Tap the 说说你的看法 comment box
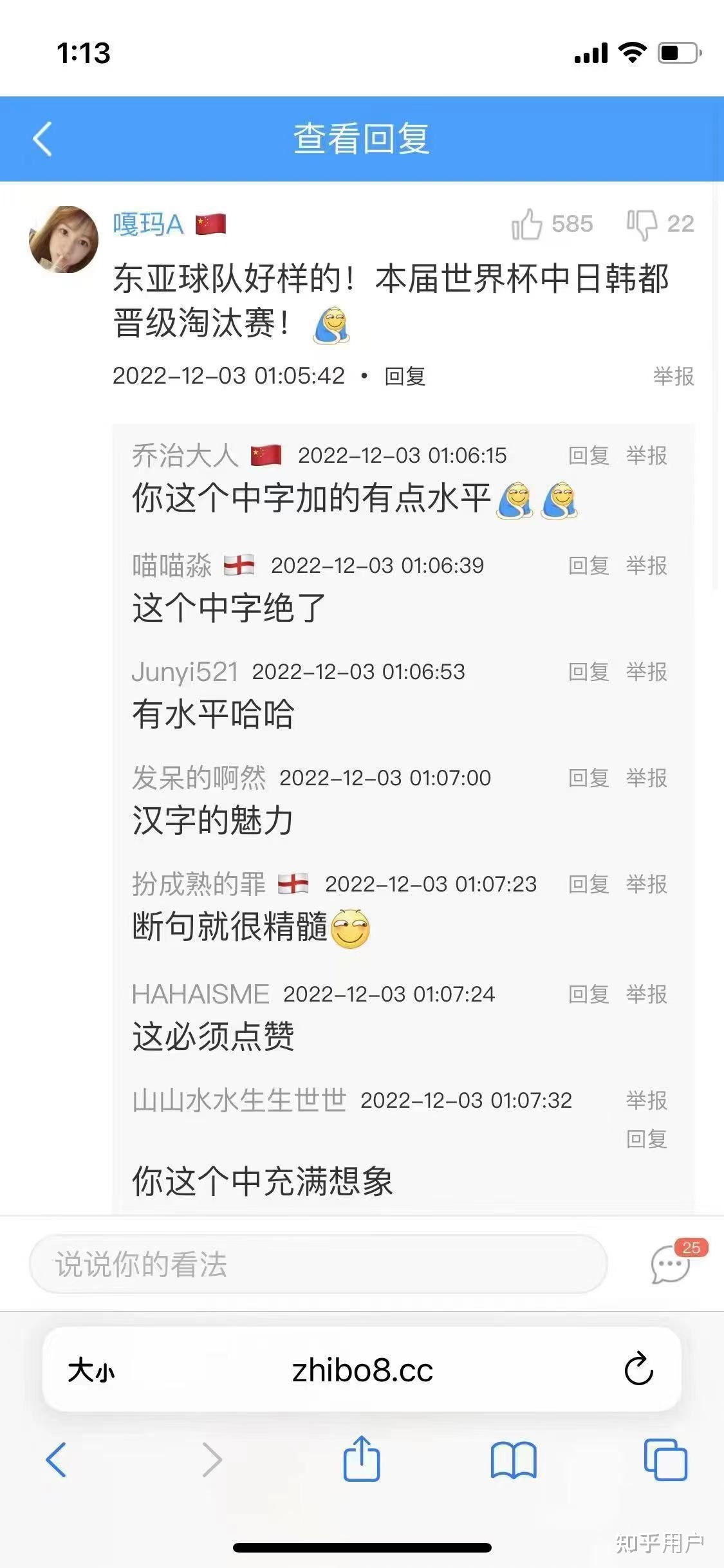724x1568 pixels. [x=318, y=1264]
